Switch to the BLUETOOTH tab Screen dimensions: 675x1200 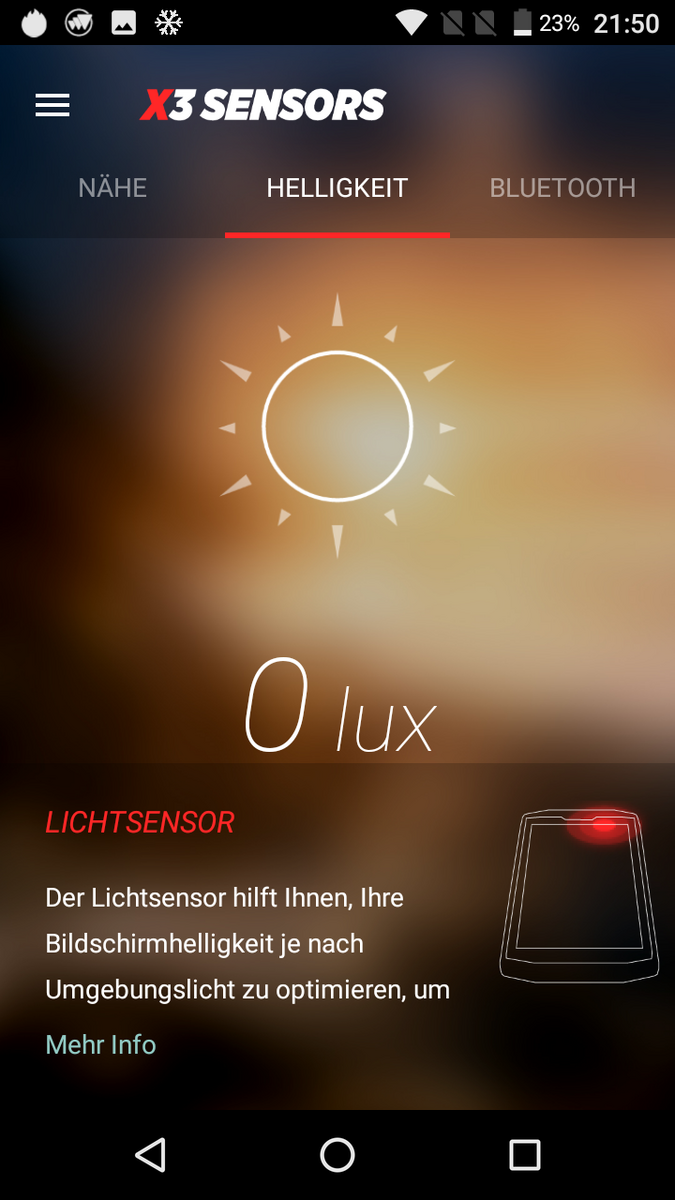tap(562, 188)
